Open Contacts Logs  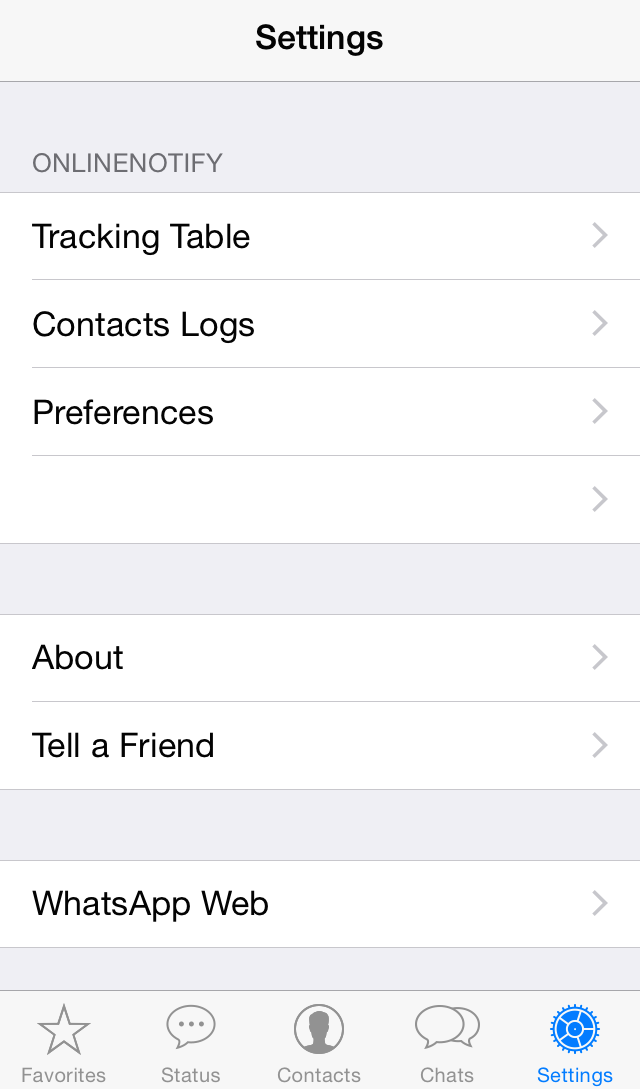(x=320, y=324)
